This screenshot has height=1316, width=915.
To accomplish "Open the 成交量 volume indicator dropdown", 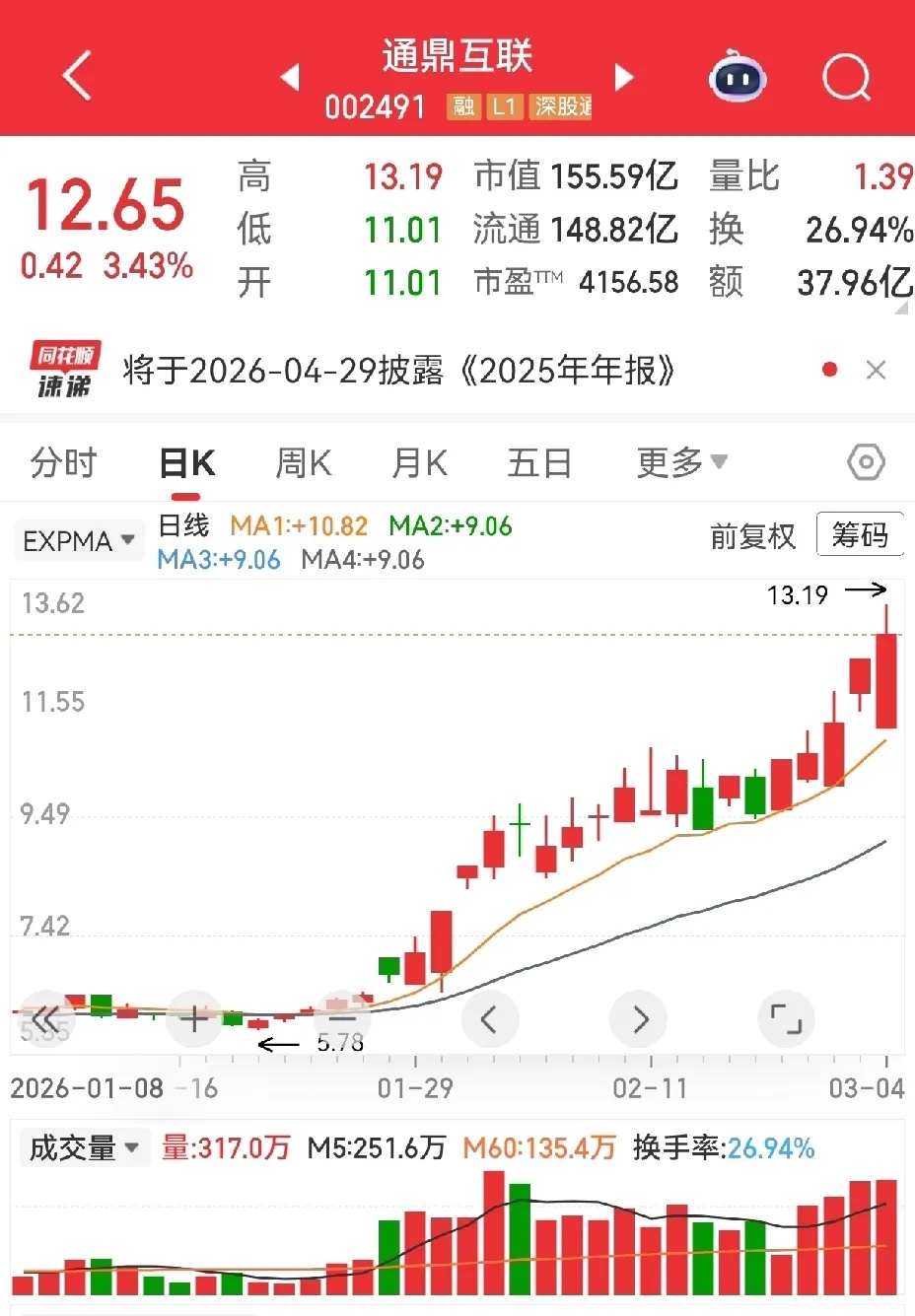I will (x=84, y=1147).
